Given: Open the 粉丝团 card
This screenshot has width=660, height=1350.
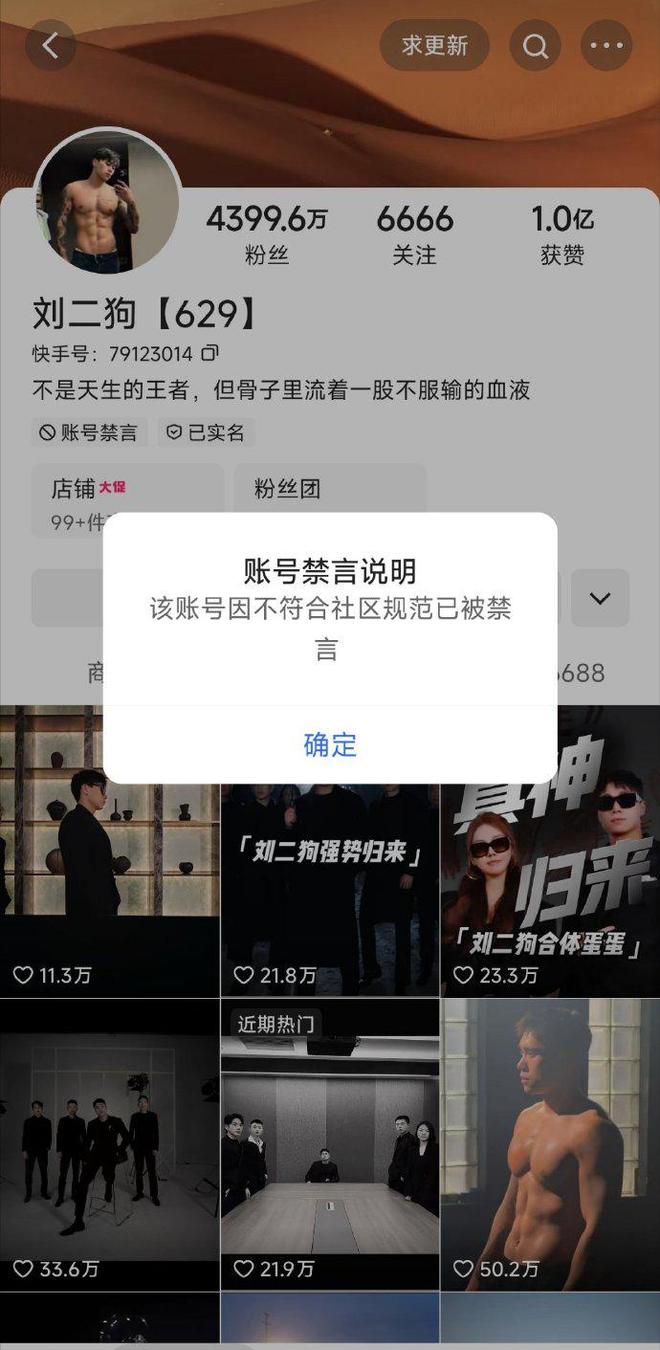Looking at the screenshot, I should [x=330, y=490].
